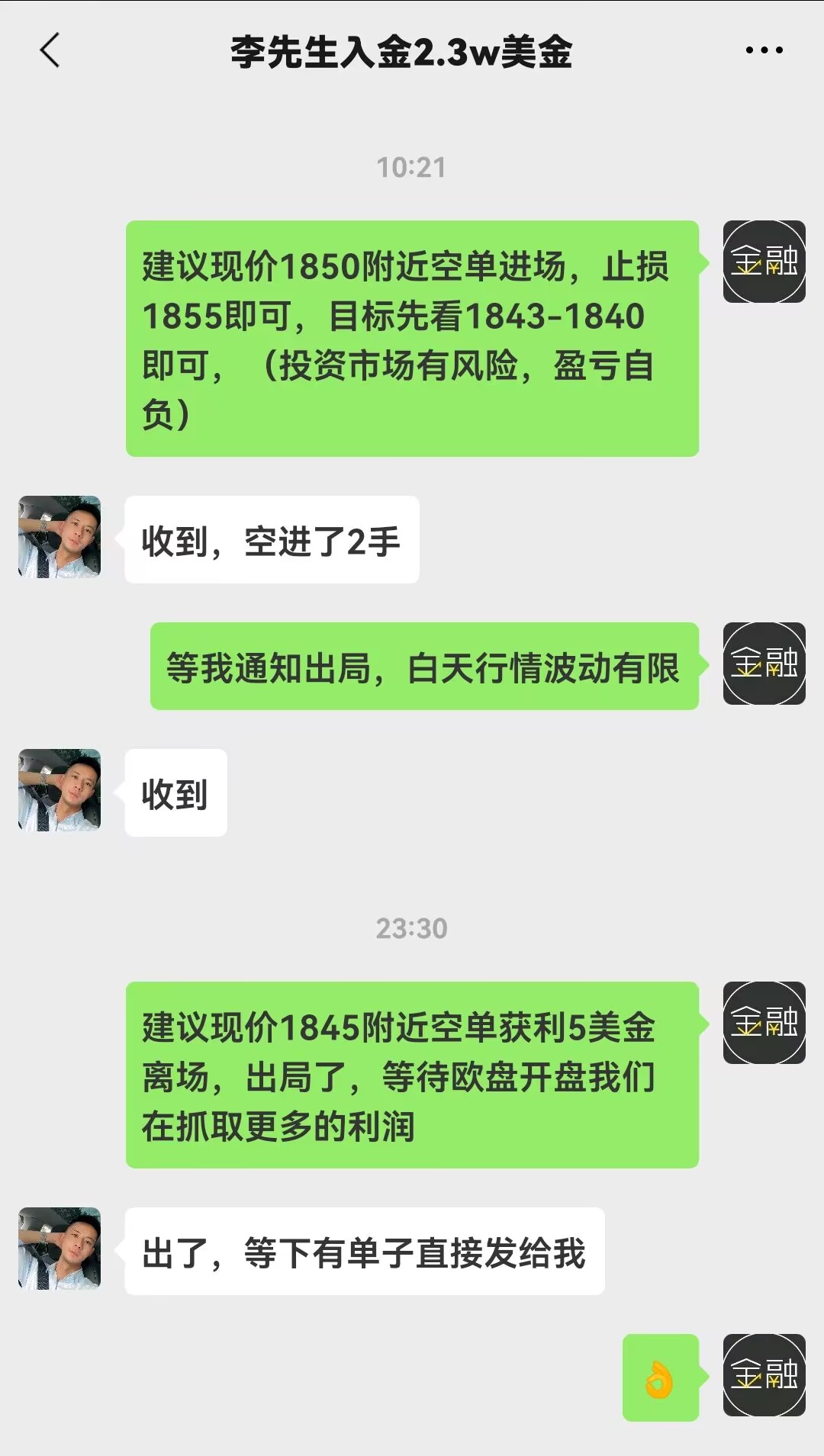Image resolution: width=824 pixels, height=1456 pixels.
Task: Open contact avatar beside '收到，空进了2手'
Action: (x=60, y=537)
